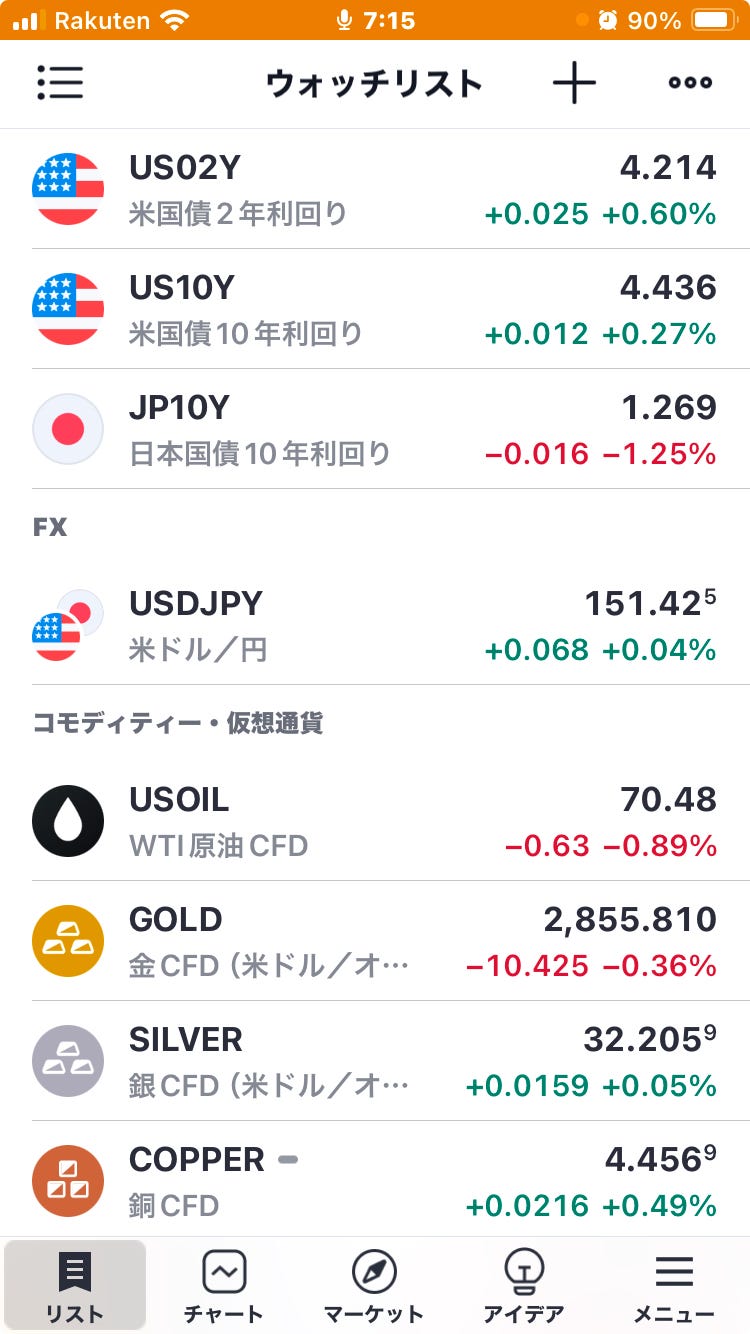This screenshot has width=750, height=1334.
Task: Open the watchlist selector list icon
Action: 60,83
